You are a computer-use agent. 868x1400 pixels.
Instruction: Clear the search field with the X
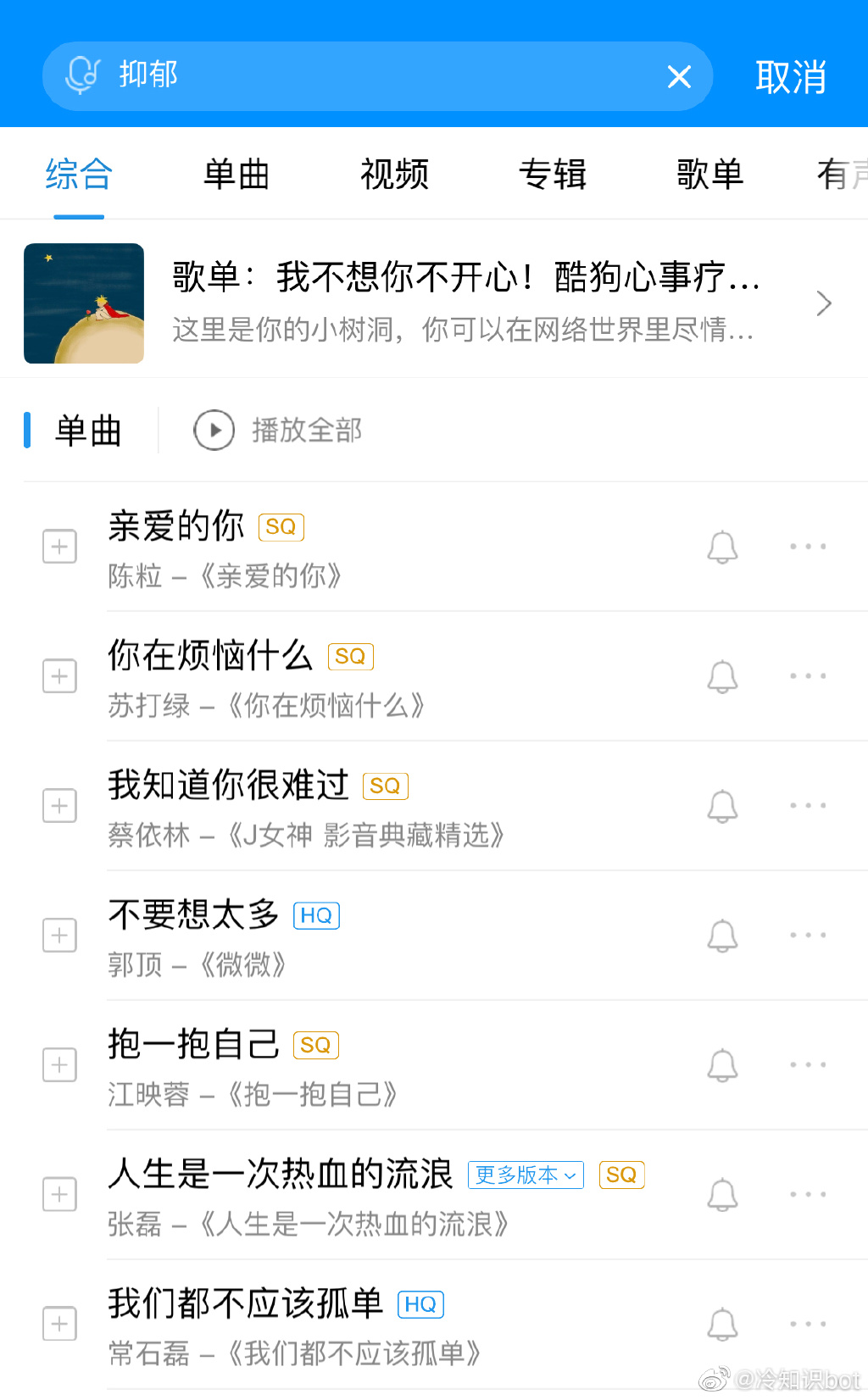[x=679, y=76]
